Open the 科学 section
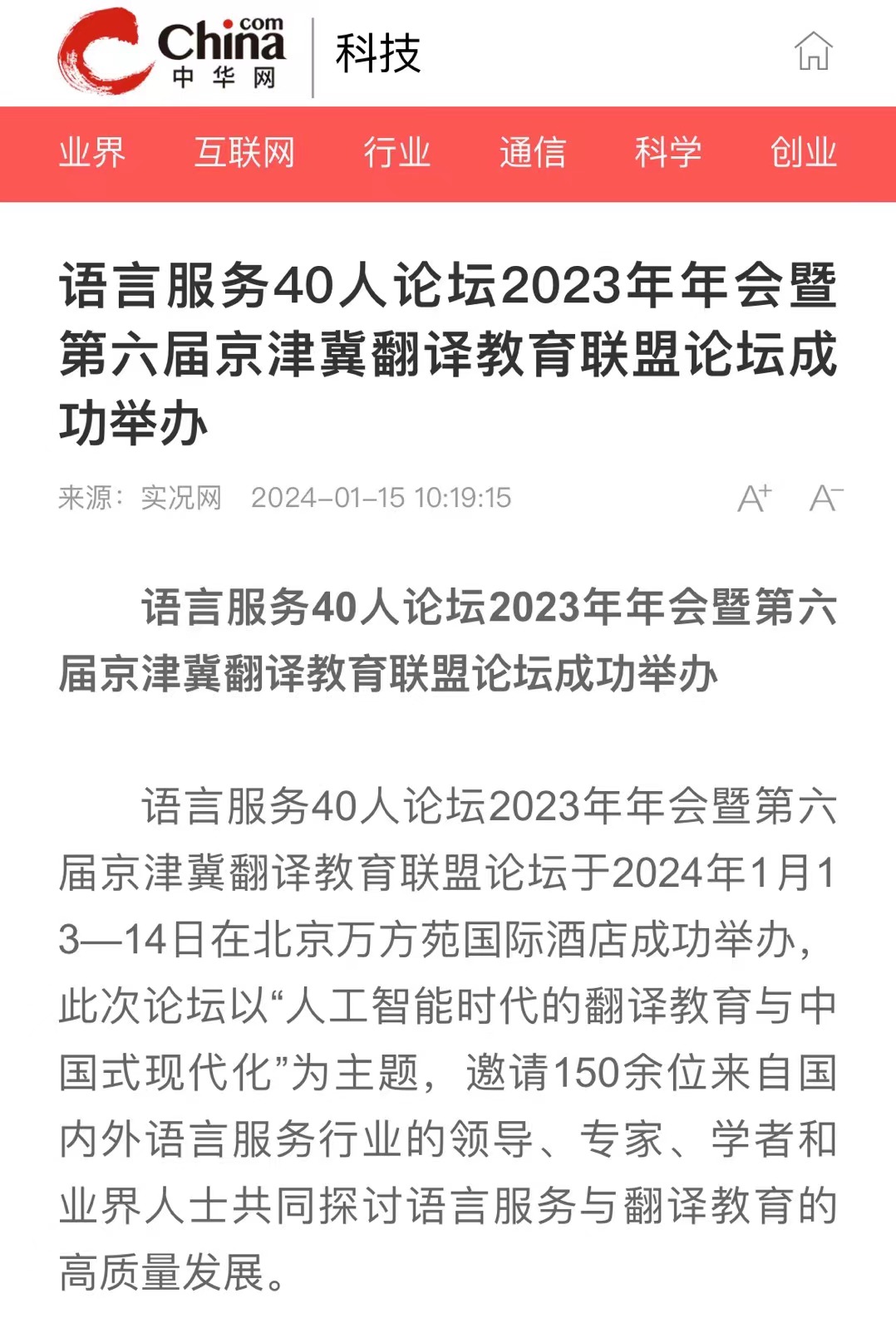Viewport: 896px width, 1318px height. click(x=668, y=153)
